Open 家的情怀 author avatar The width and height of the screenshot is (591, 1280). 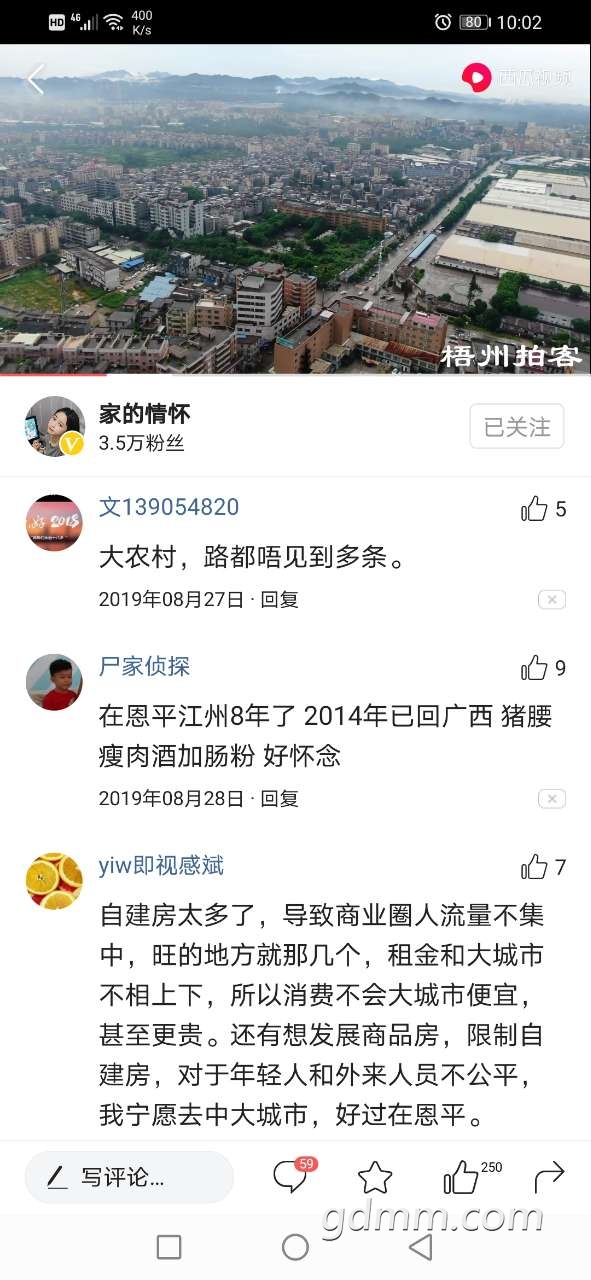(x=54, y=427)
